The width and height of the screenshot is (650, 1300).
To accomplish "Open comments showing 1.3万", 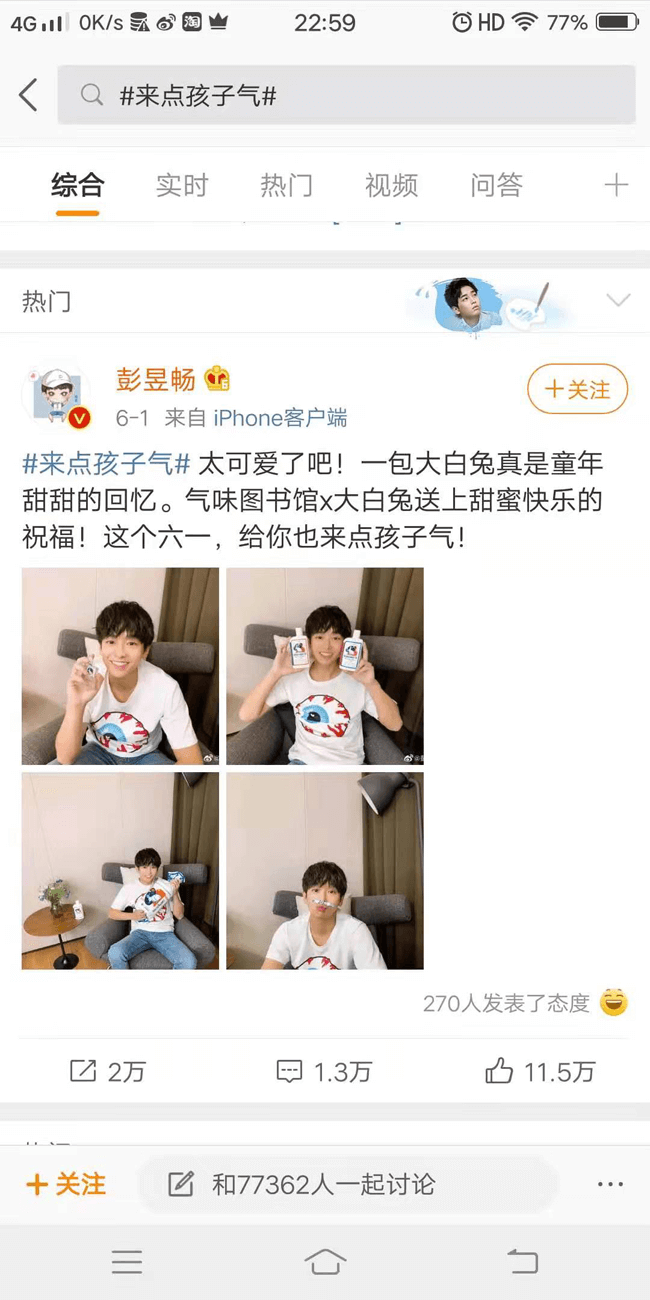I will [324, 1072].
